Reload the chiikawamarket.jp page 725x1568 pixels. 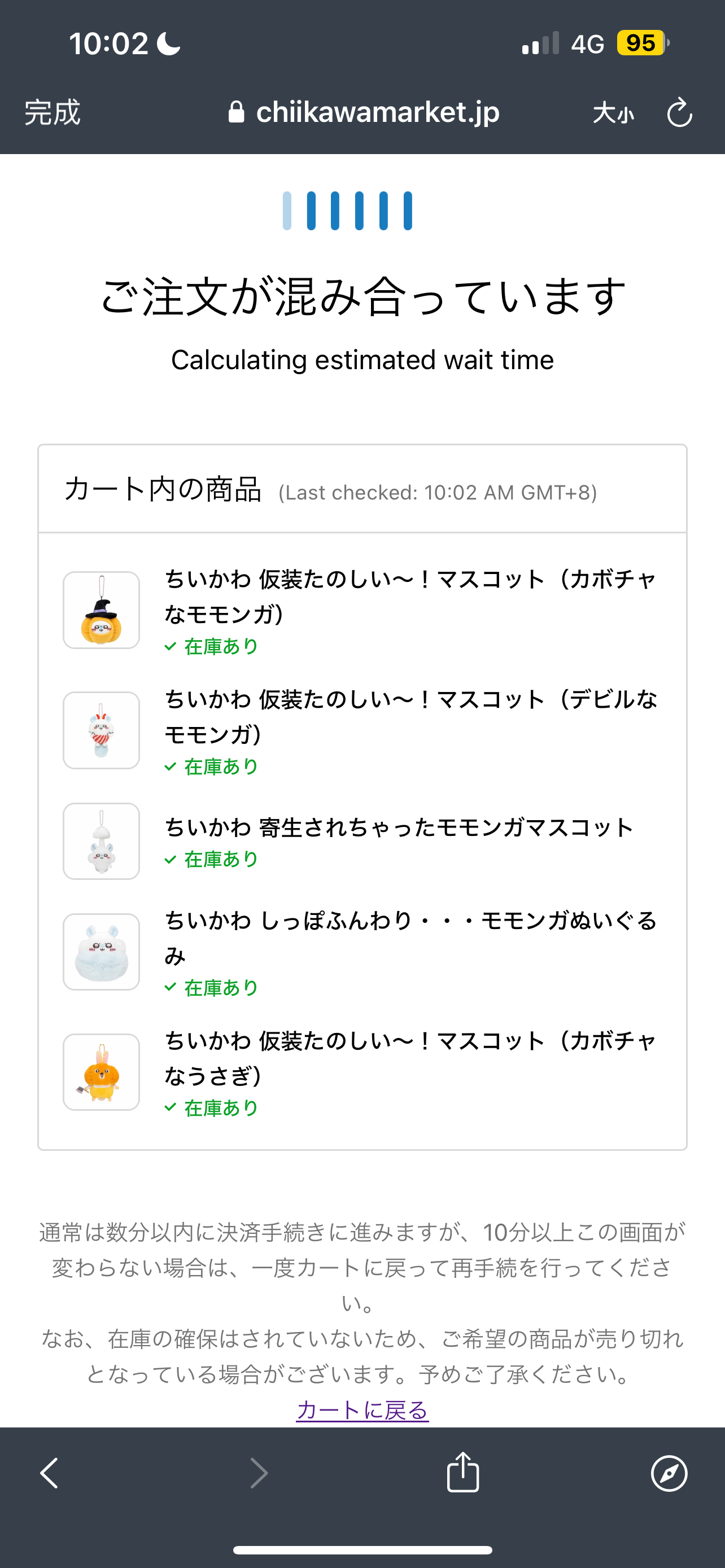pyautogui.click(x=679, y=113)
